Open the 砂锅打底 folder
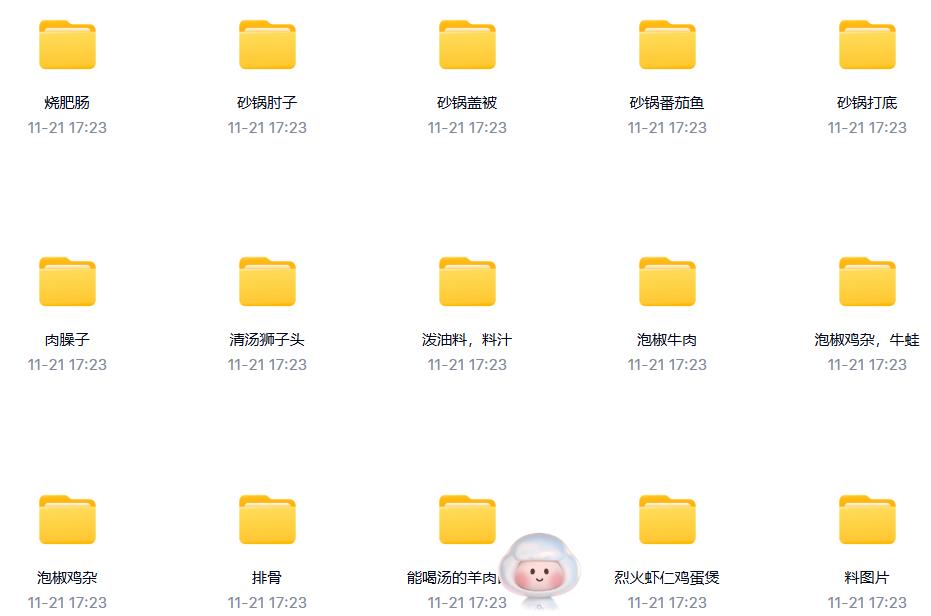Screen dimensions: 931x616 click(x=867, y=46)
